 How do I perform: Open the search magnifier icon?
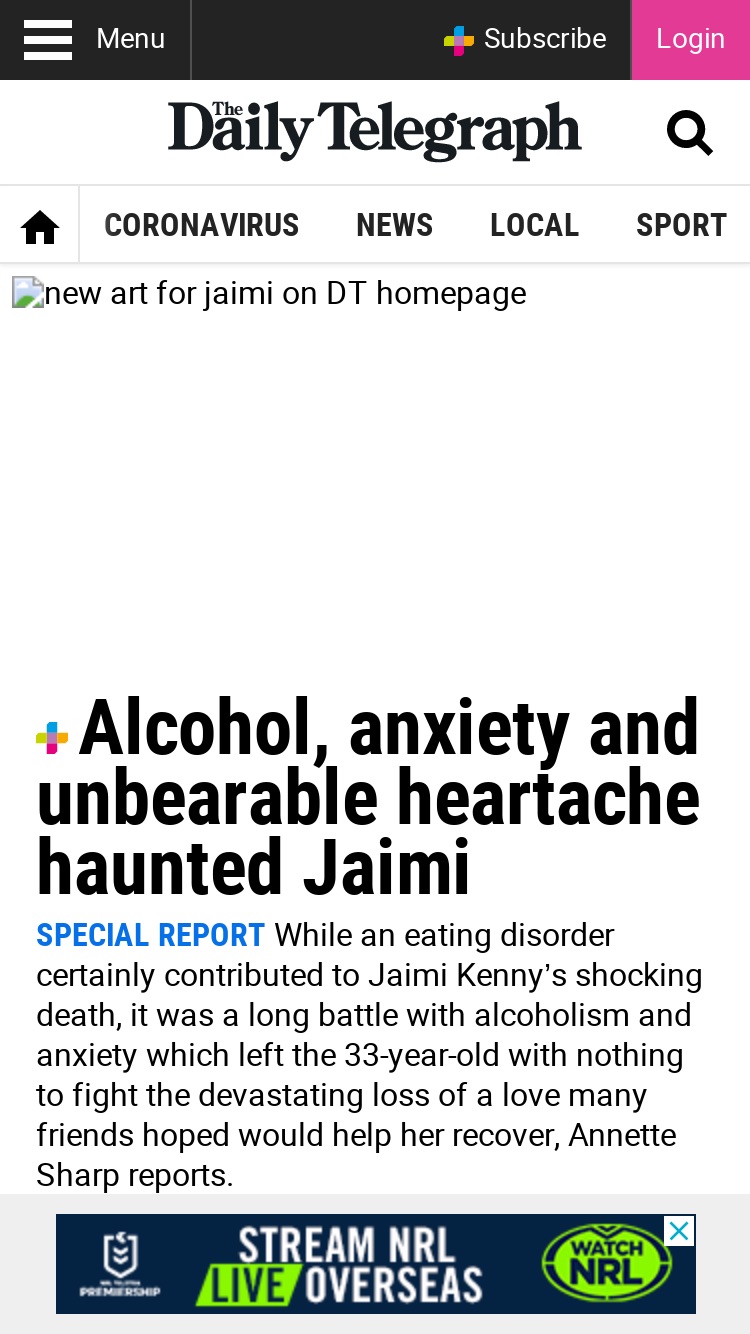tap(690, 132)
